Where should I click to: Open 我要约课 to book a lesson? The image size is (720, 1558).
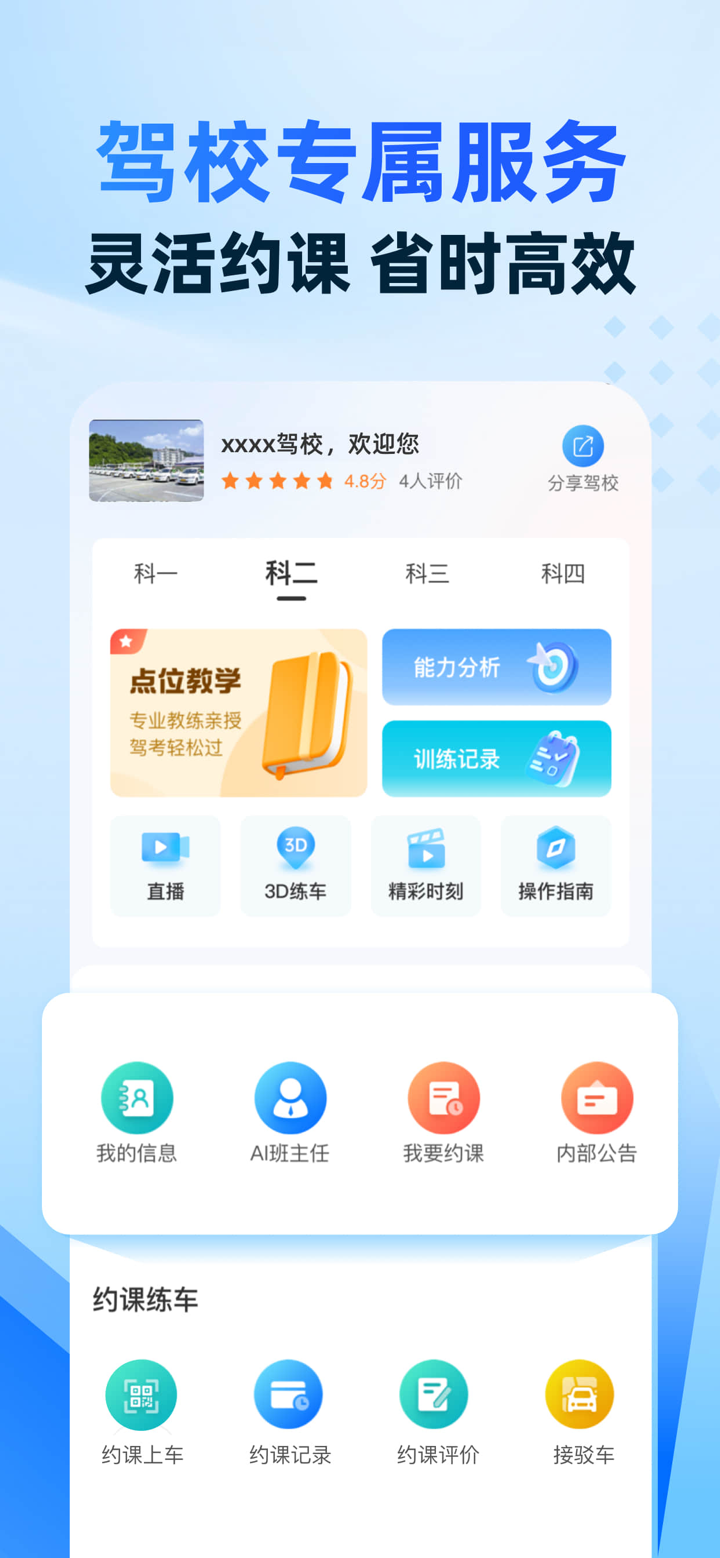pos(443,1110)
